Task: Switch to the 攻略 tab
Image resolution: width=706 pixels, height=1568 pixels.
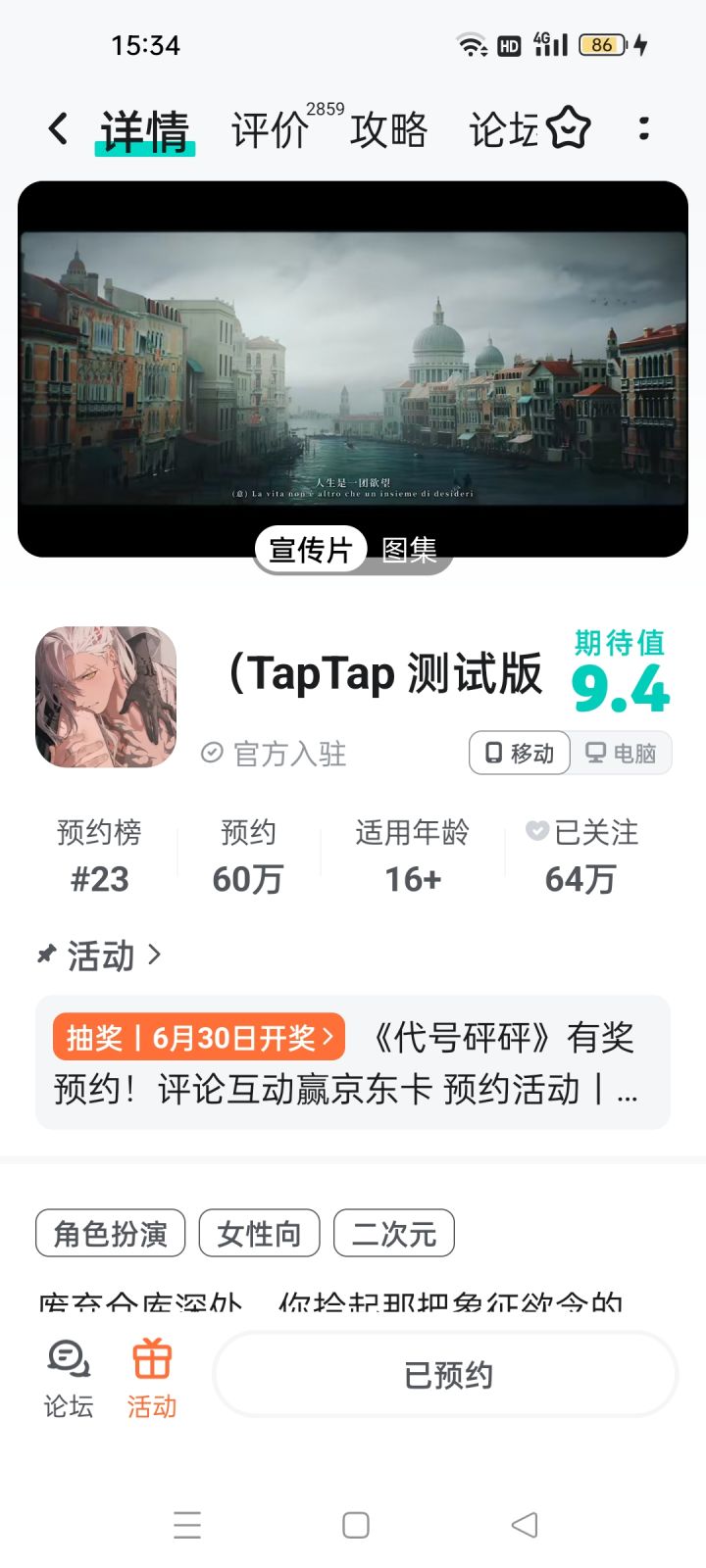Action: coord(388,130)
